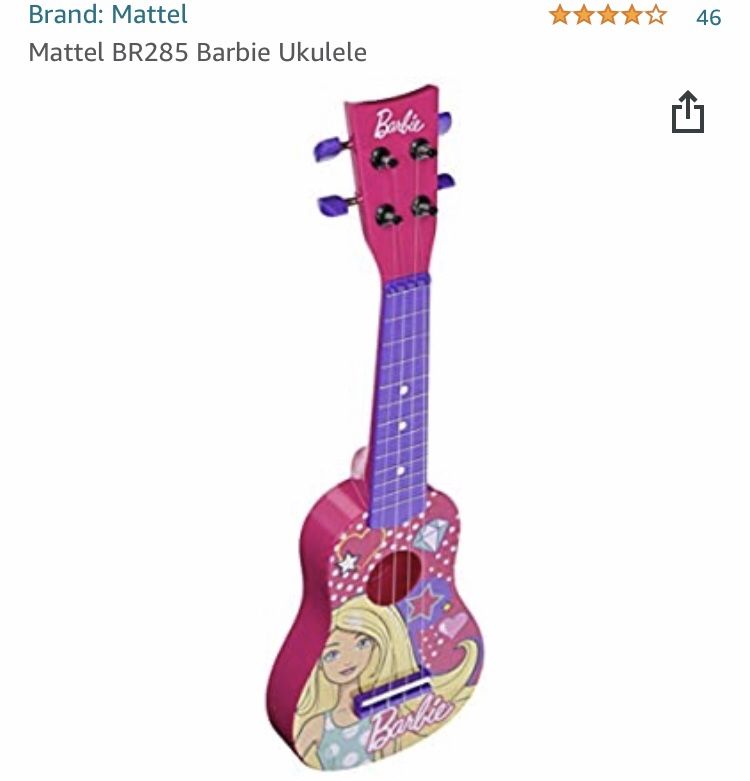Open the 46 customer ratings
The image size is (750, 781).
point(708,17)
